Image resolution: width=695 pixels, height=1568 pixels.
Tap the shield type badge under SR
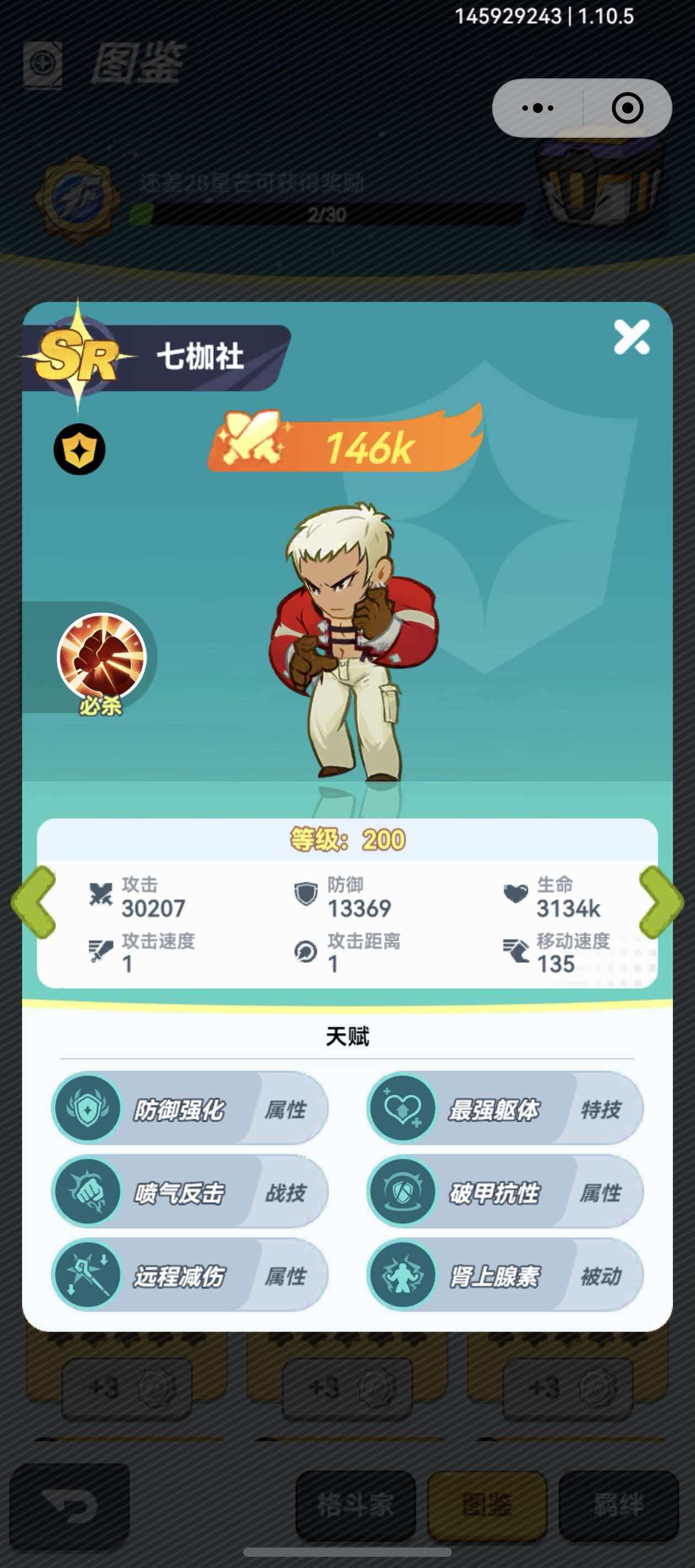coord(79,449)
